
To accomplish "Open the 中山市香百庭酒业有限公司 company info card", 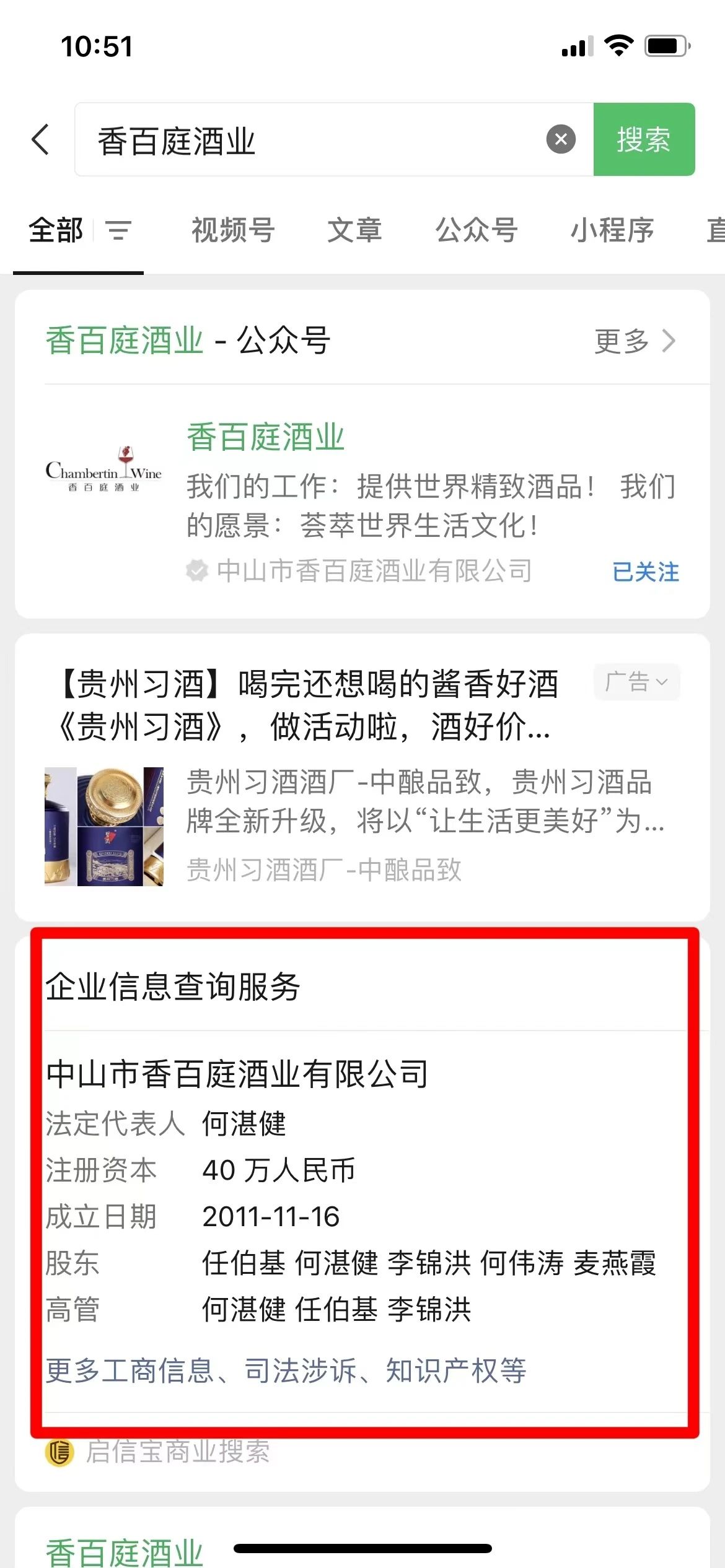I will [x=362, y=1190].
